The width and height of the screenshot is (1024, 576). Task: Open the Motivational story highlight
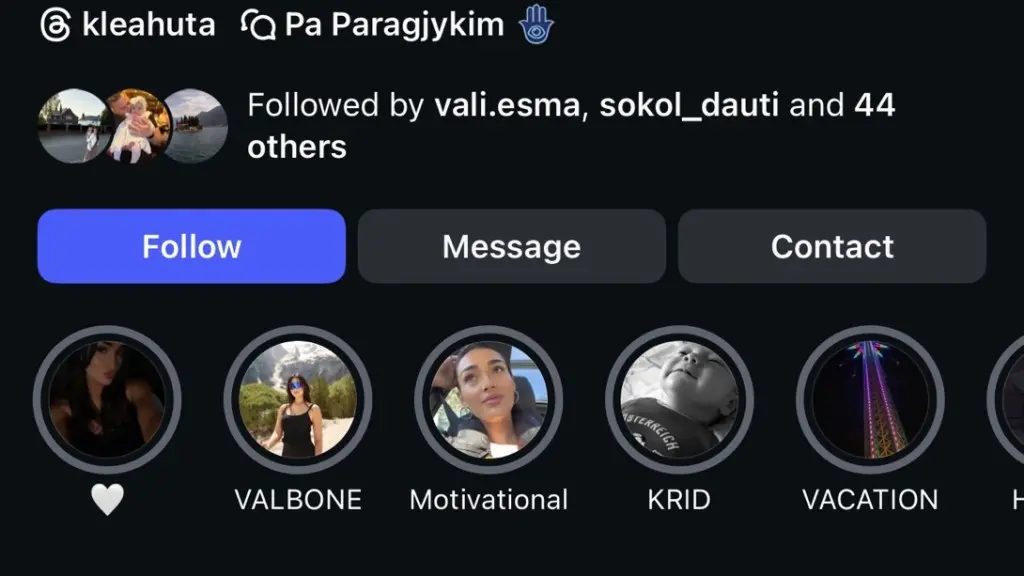pyautogui.click(x=488, y=400)
